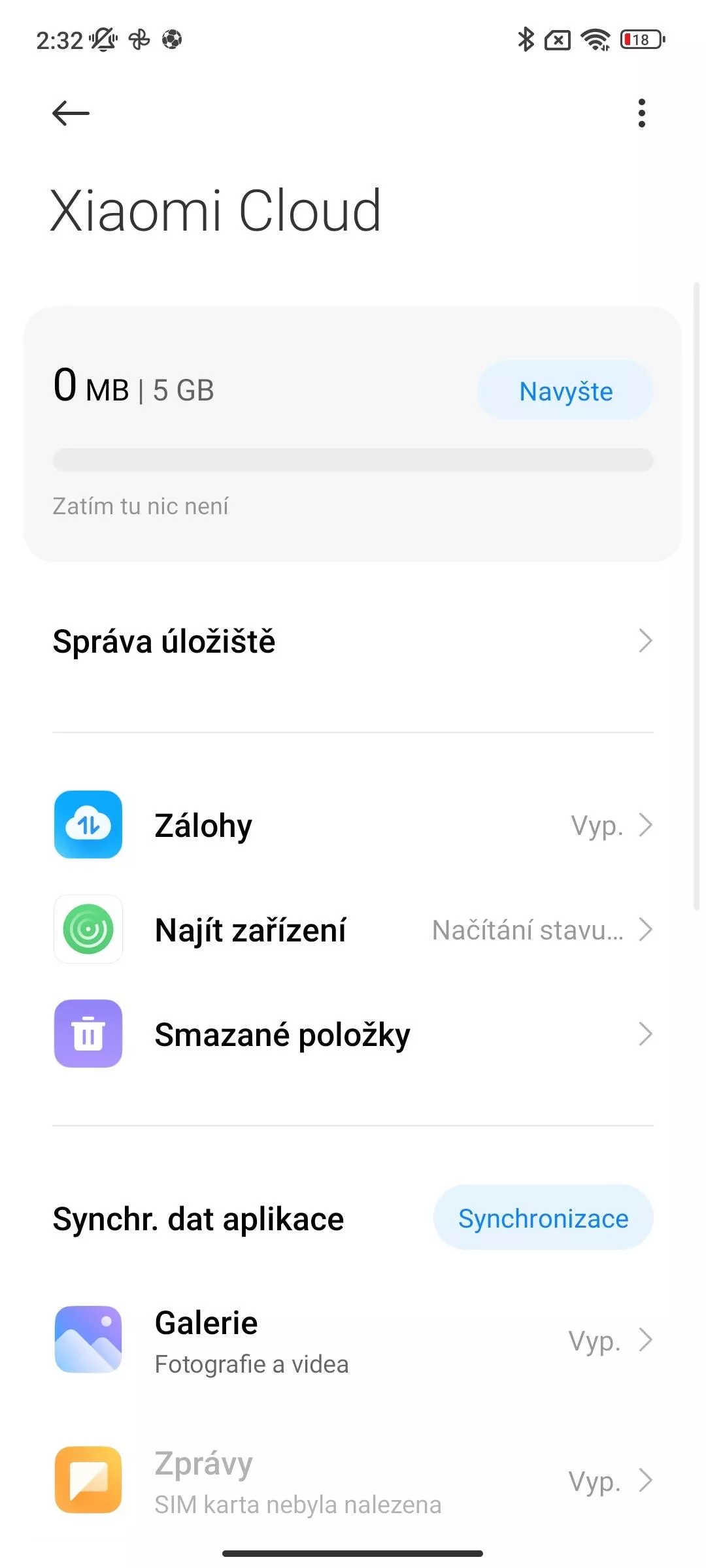Open Najít zařízení
Screen dimensions: 706x1568
[x=353, y=930]
